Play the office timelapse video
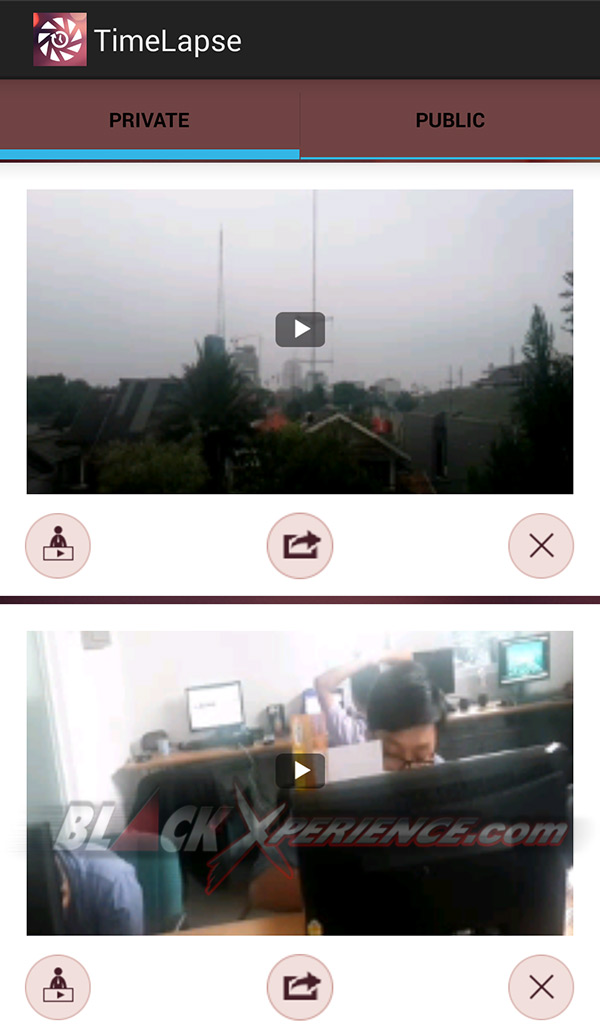The width and height of the screenshot is (600, 1024). [300, 770]
